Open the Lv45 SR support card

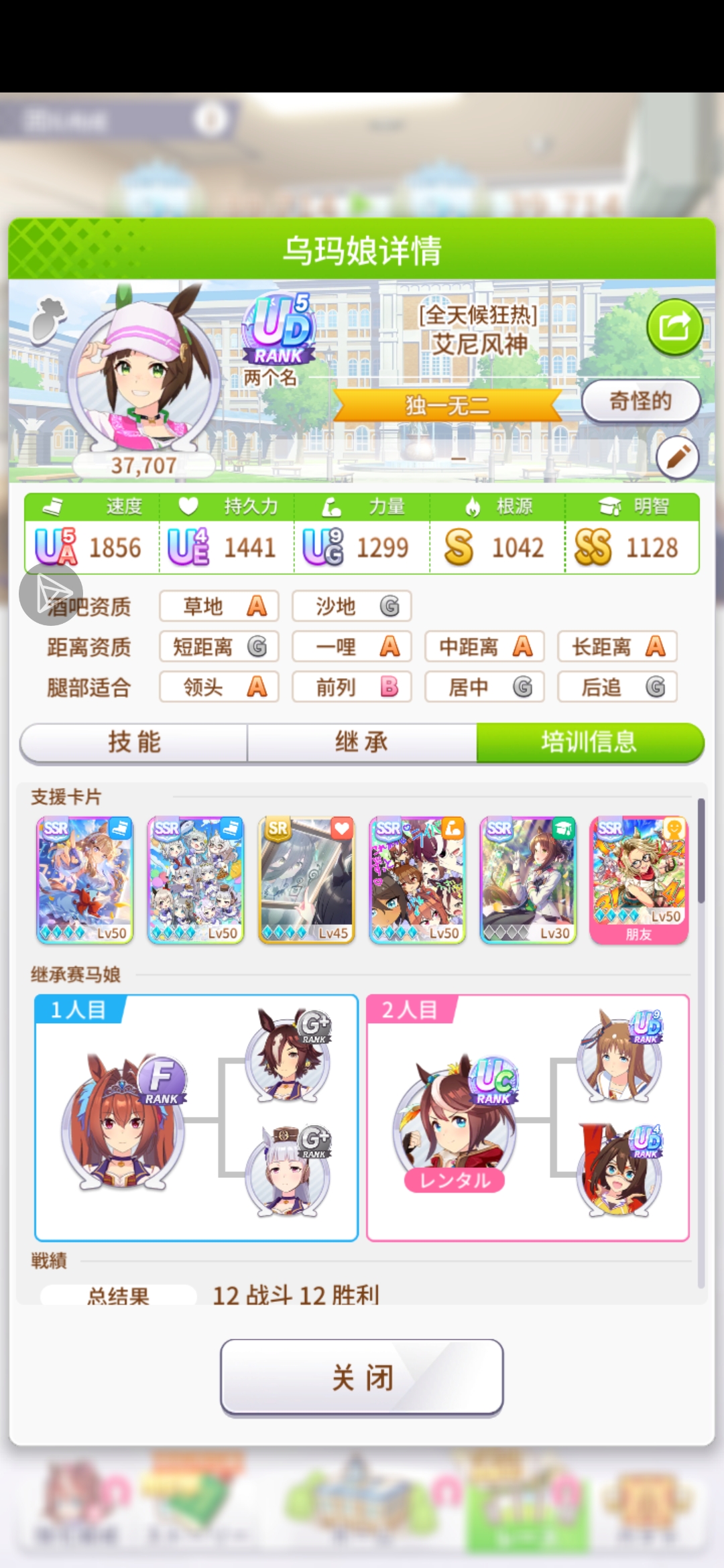pos(306,879)
